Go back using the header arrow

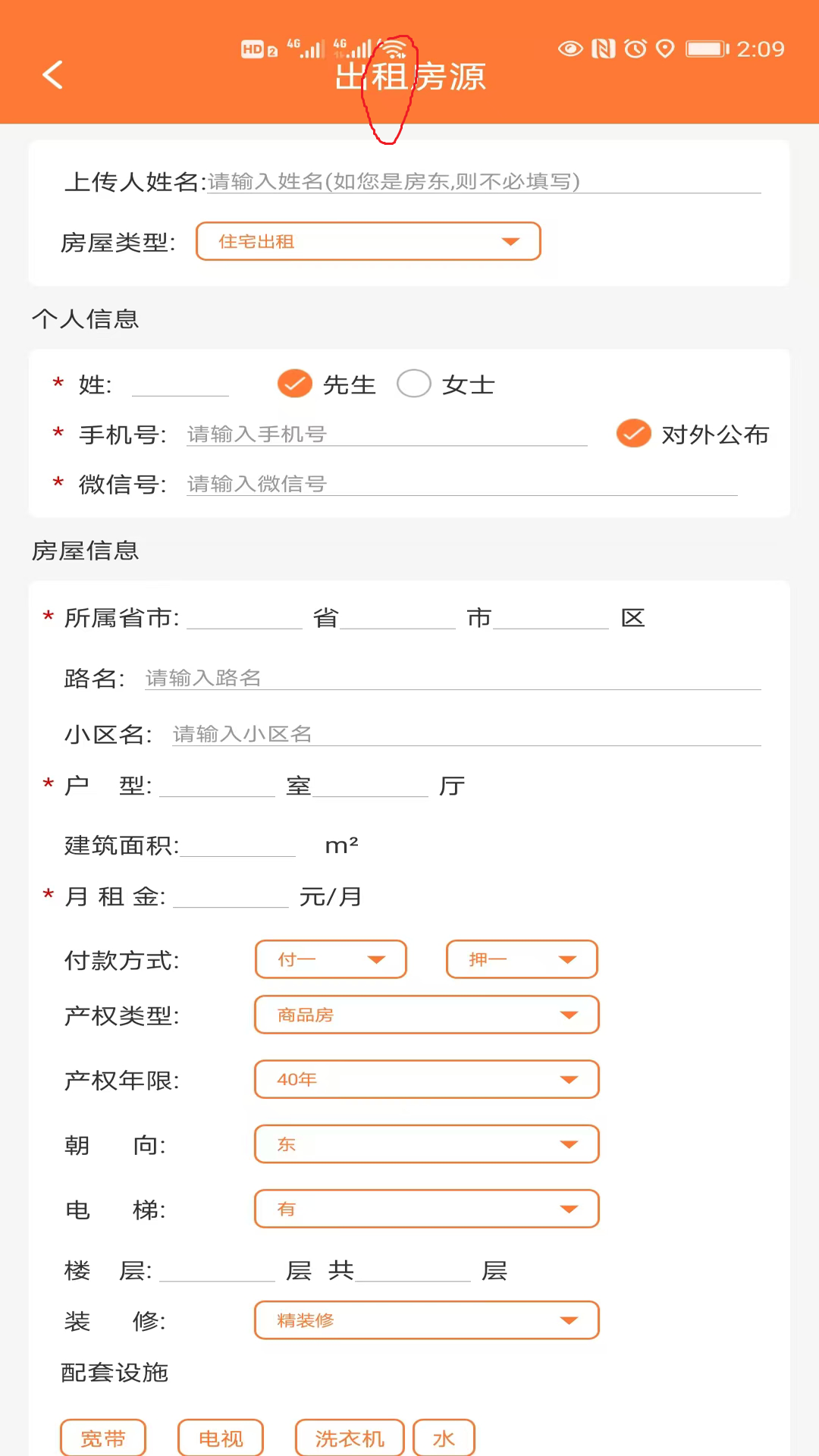(x=52, y=74)
